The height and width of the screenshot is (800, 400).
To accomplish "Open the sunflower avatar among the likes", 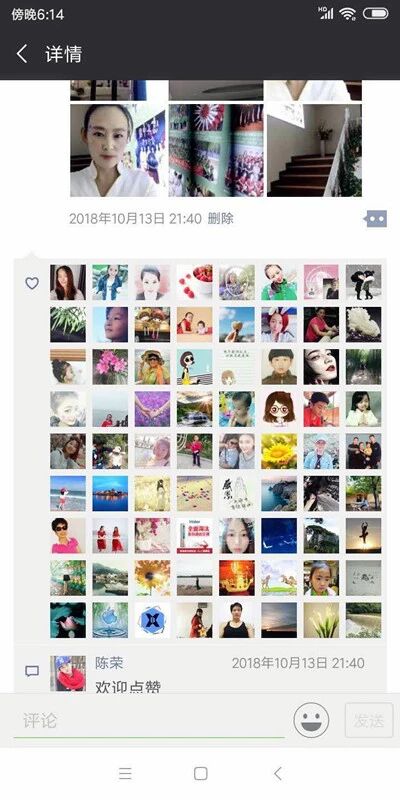I will tap(279, 452).
